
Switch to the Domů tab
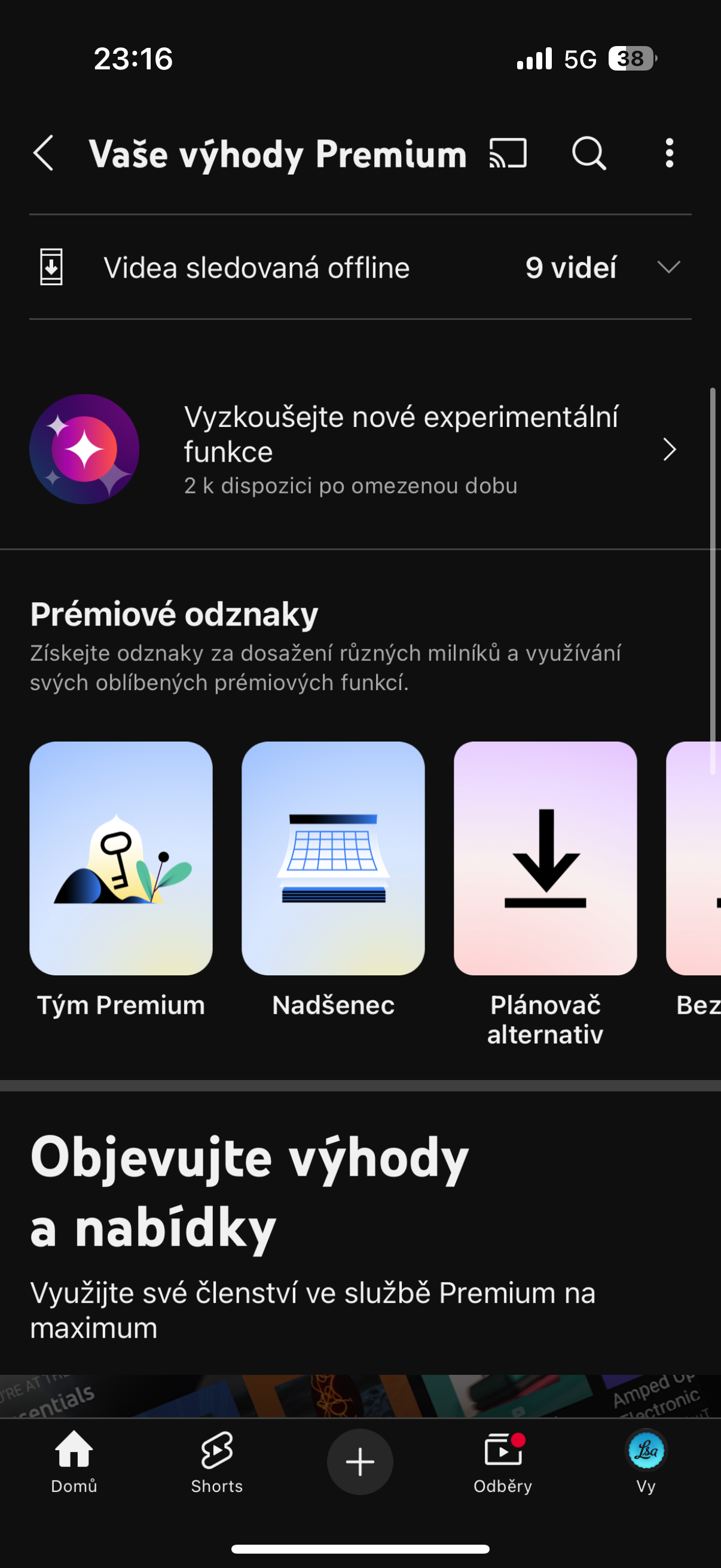pos(74,1461)
